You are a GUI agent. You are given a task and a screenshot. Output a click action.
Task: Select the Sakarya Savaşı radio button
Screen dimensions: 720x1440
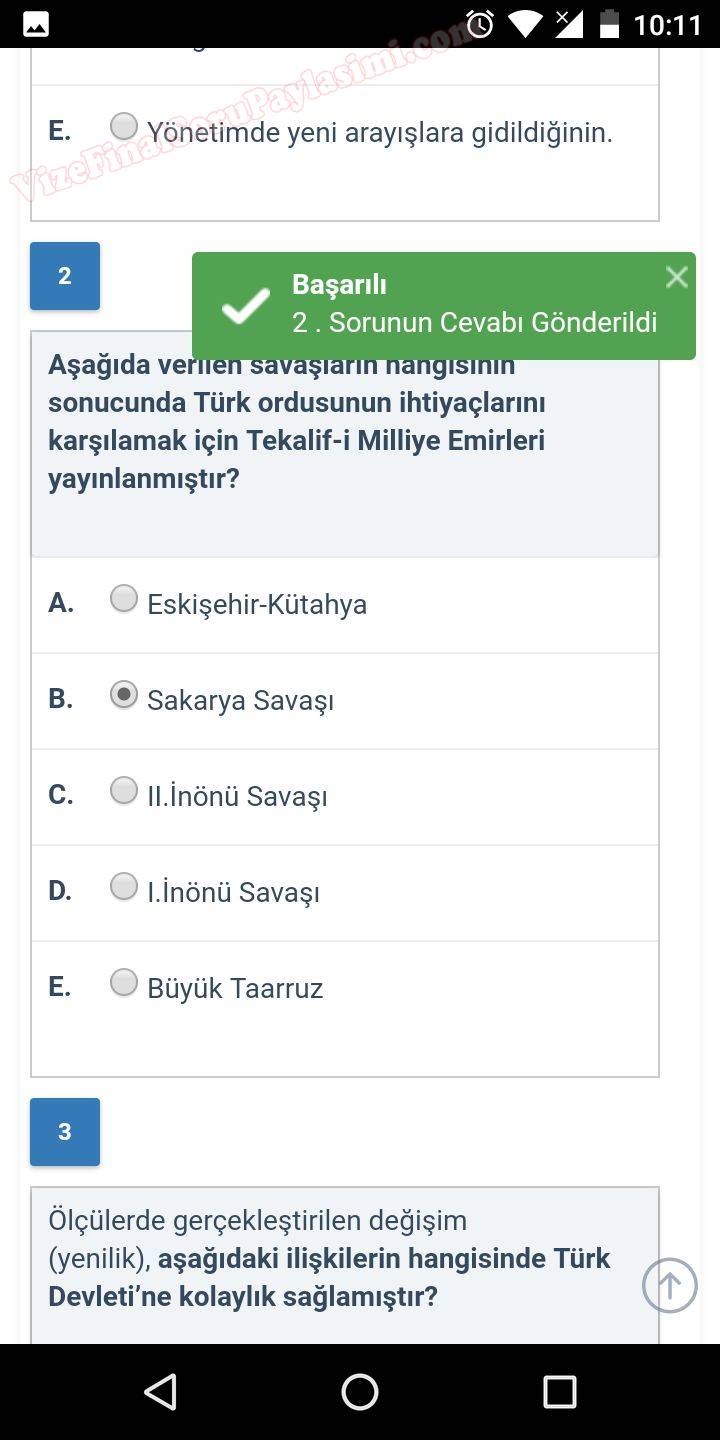tap(124, 695)
